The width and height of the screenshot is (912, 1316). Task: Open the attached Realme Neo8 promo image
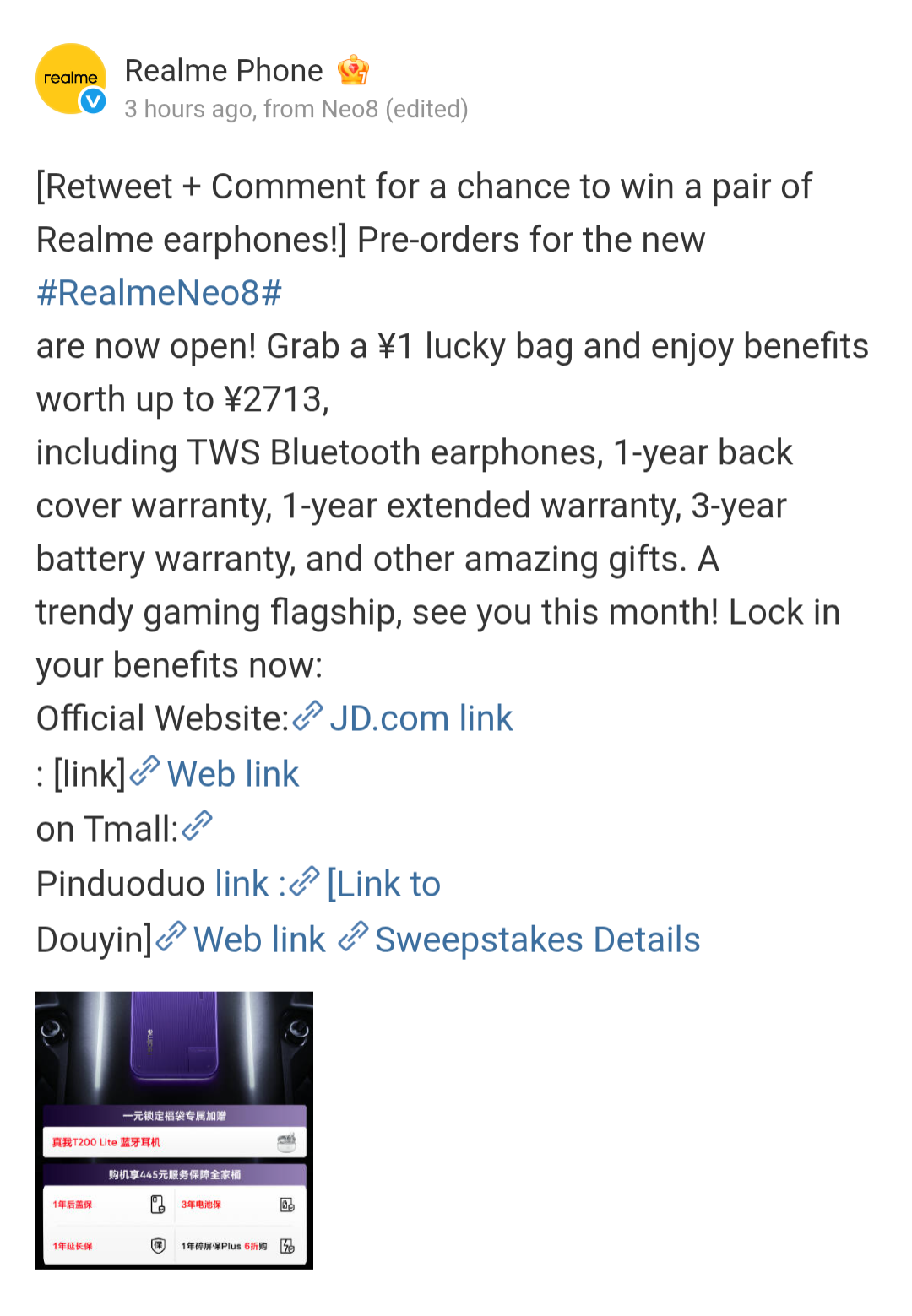(174, 1129)
